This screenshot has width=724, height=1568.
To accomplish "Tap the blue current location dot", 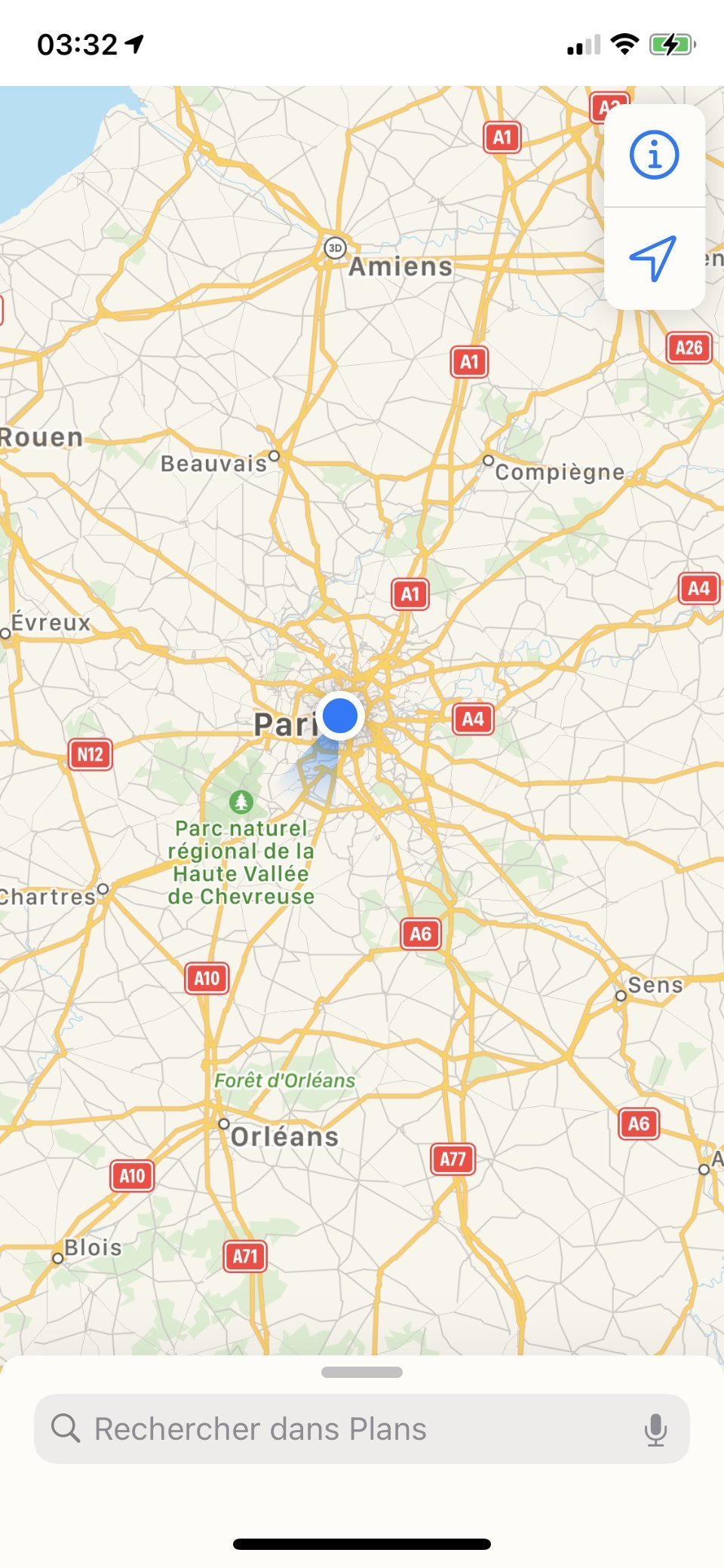I will pyautogui.click(x=340, y=715).
